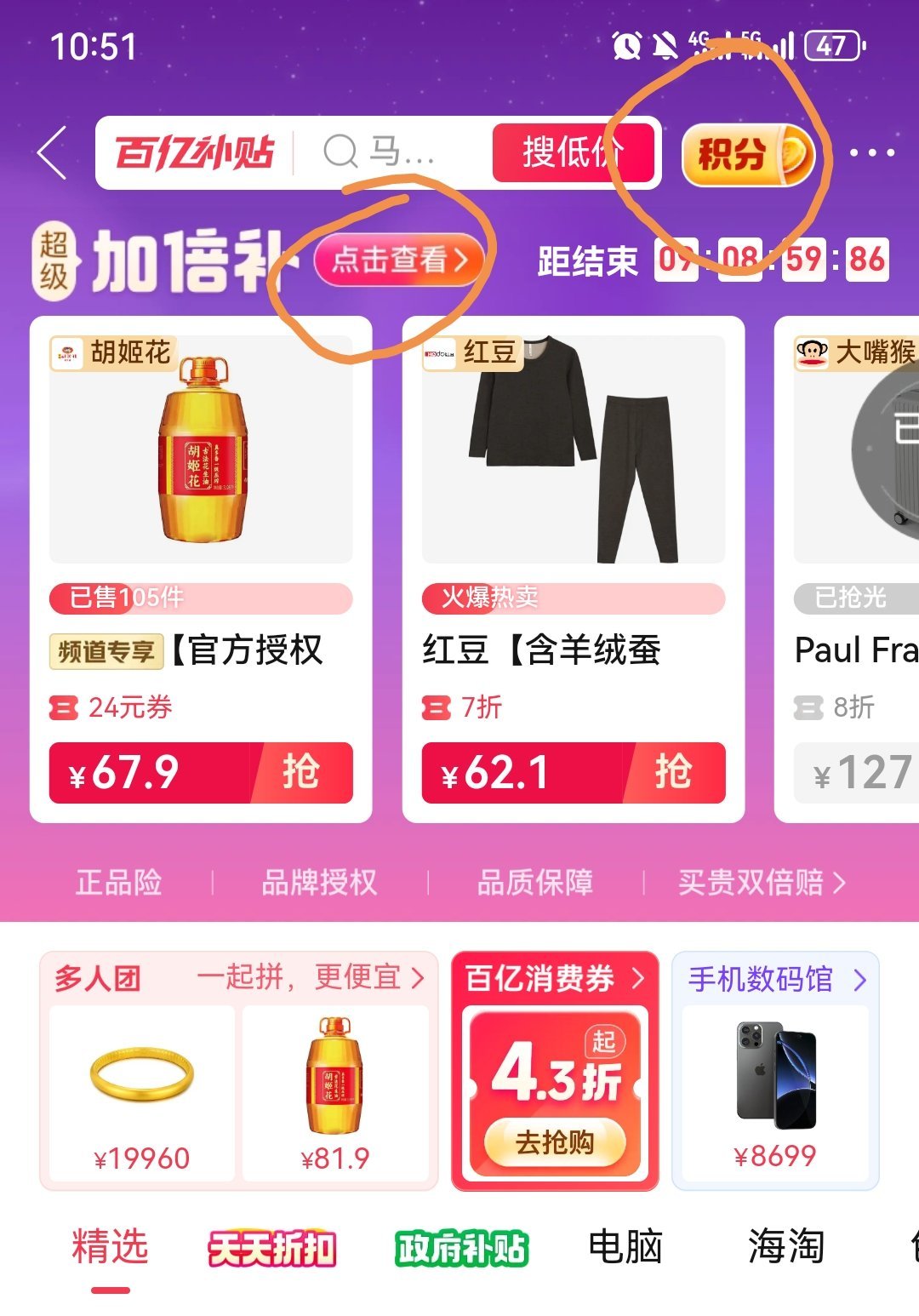Tap 点击查看 next to 加倍补
The width and height of the screenshot is (919, 1316).
coord(400,260)
